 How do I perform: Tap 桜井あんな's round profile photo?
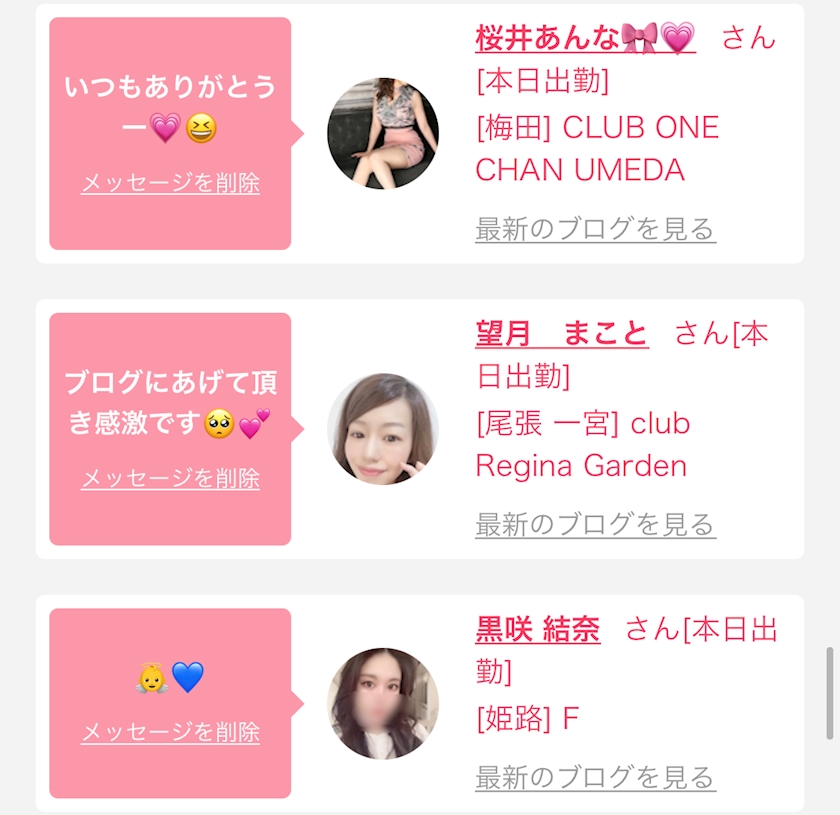[383, 133]
